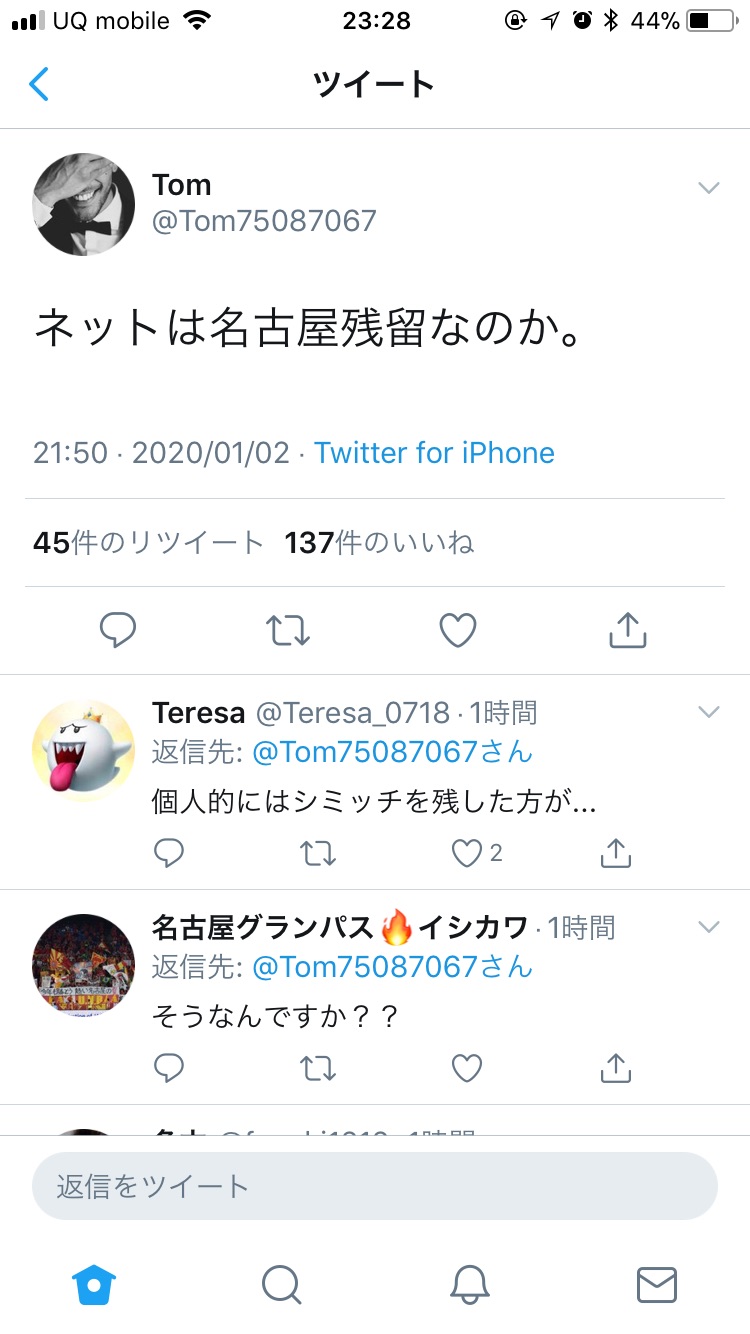Tap the 返信をツイート reply field
The width and height of the screenshot is (750, 1334).
(375, 1186)
